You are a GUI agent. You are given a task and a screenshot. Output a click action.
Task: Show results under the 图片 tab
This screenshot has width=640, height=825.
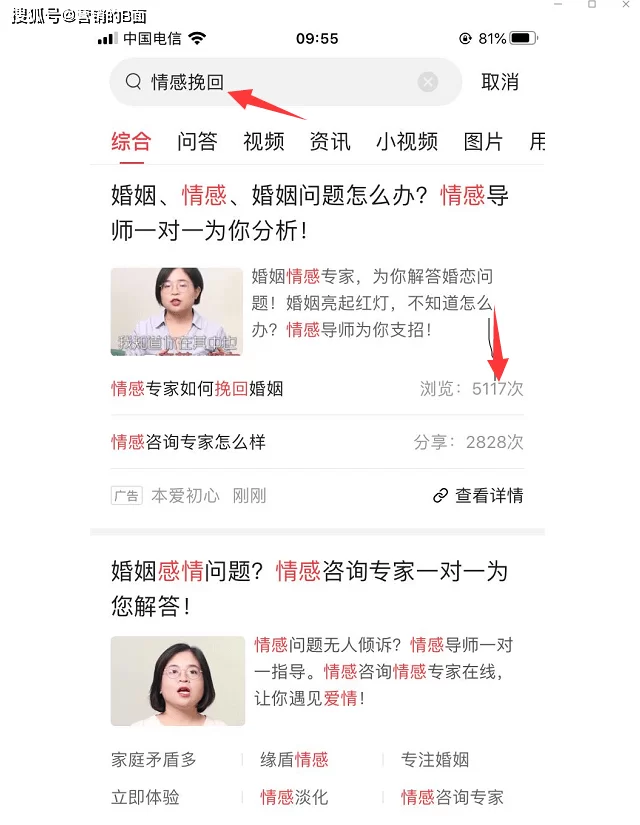[x=483, y=141]
